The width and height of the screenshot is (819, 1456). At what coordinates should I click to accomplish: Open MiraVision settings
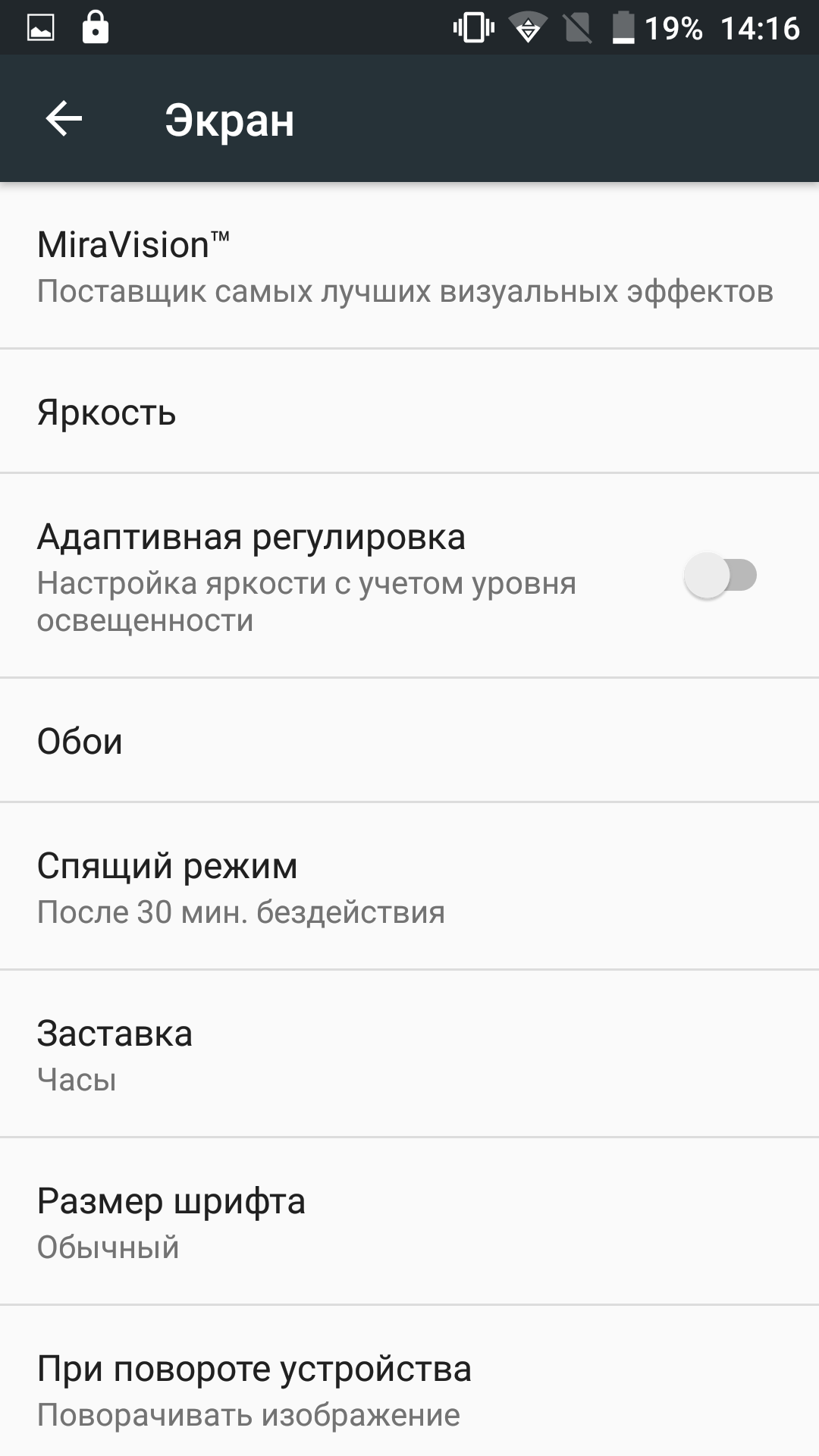point(409,266)
